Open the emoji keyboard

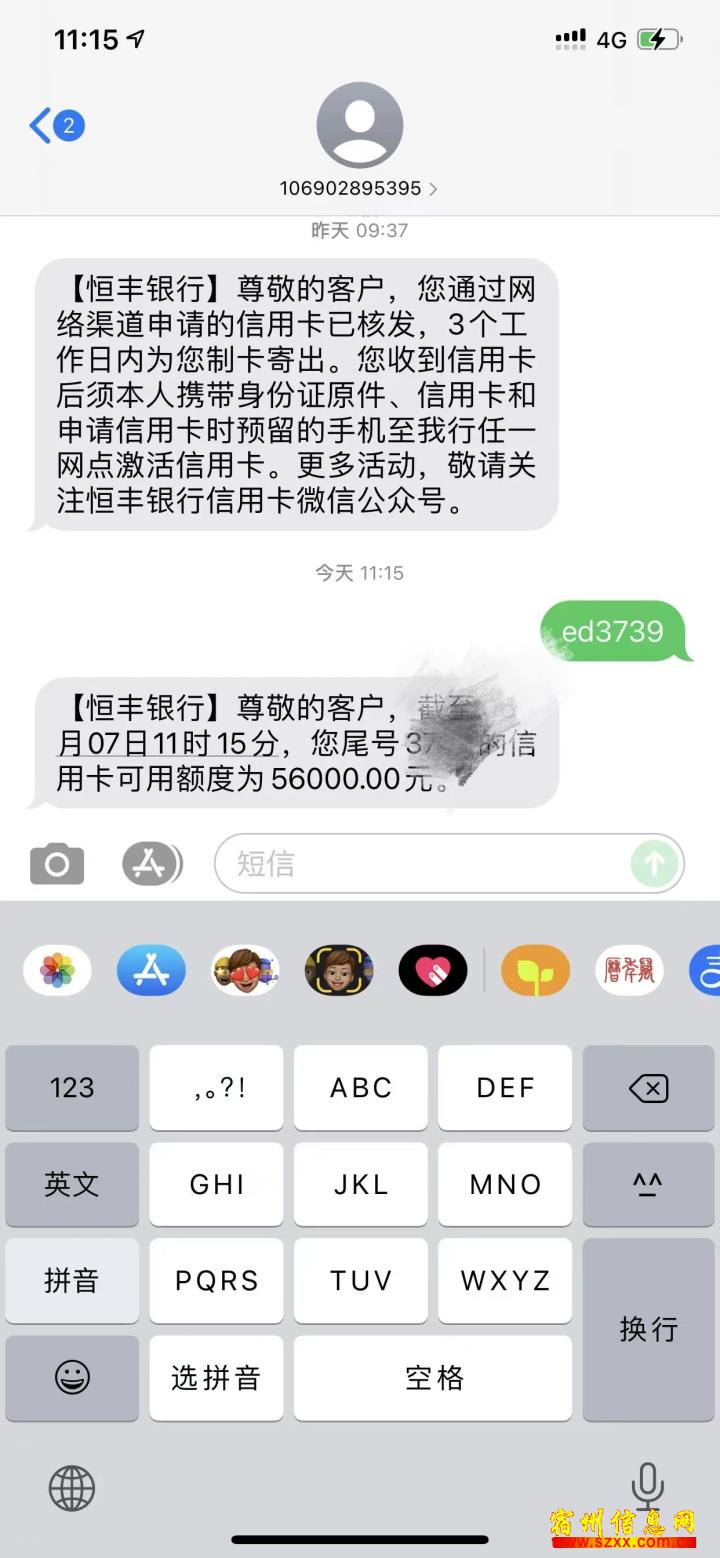(x=72, y=1378)
